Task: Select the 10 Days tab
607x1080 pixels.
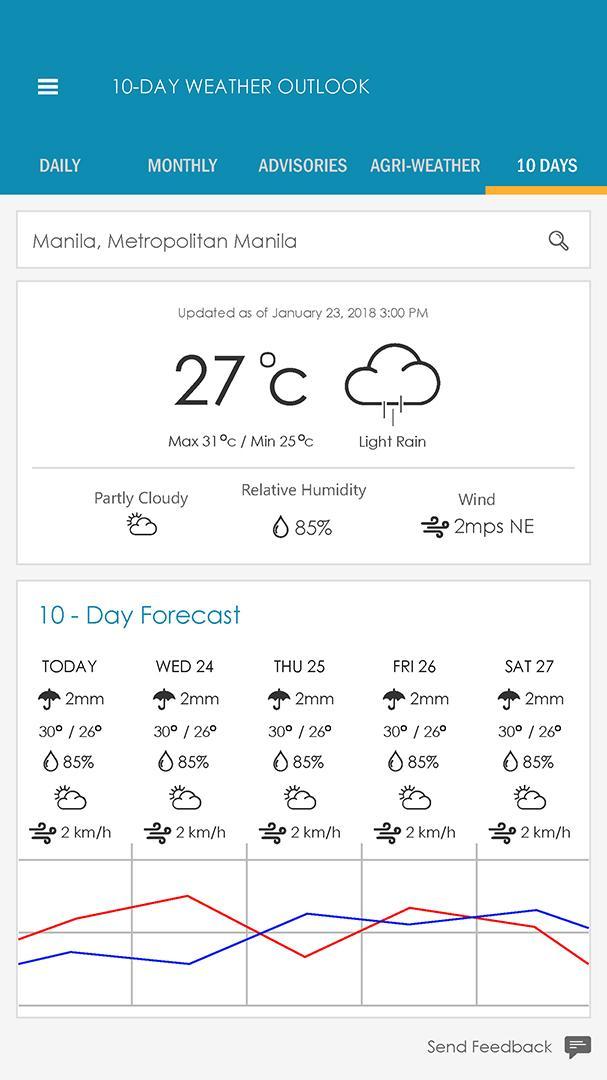Action: (x=546, y=165)
